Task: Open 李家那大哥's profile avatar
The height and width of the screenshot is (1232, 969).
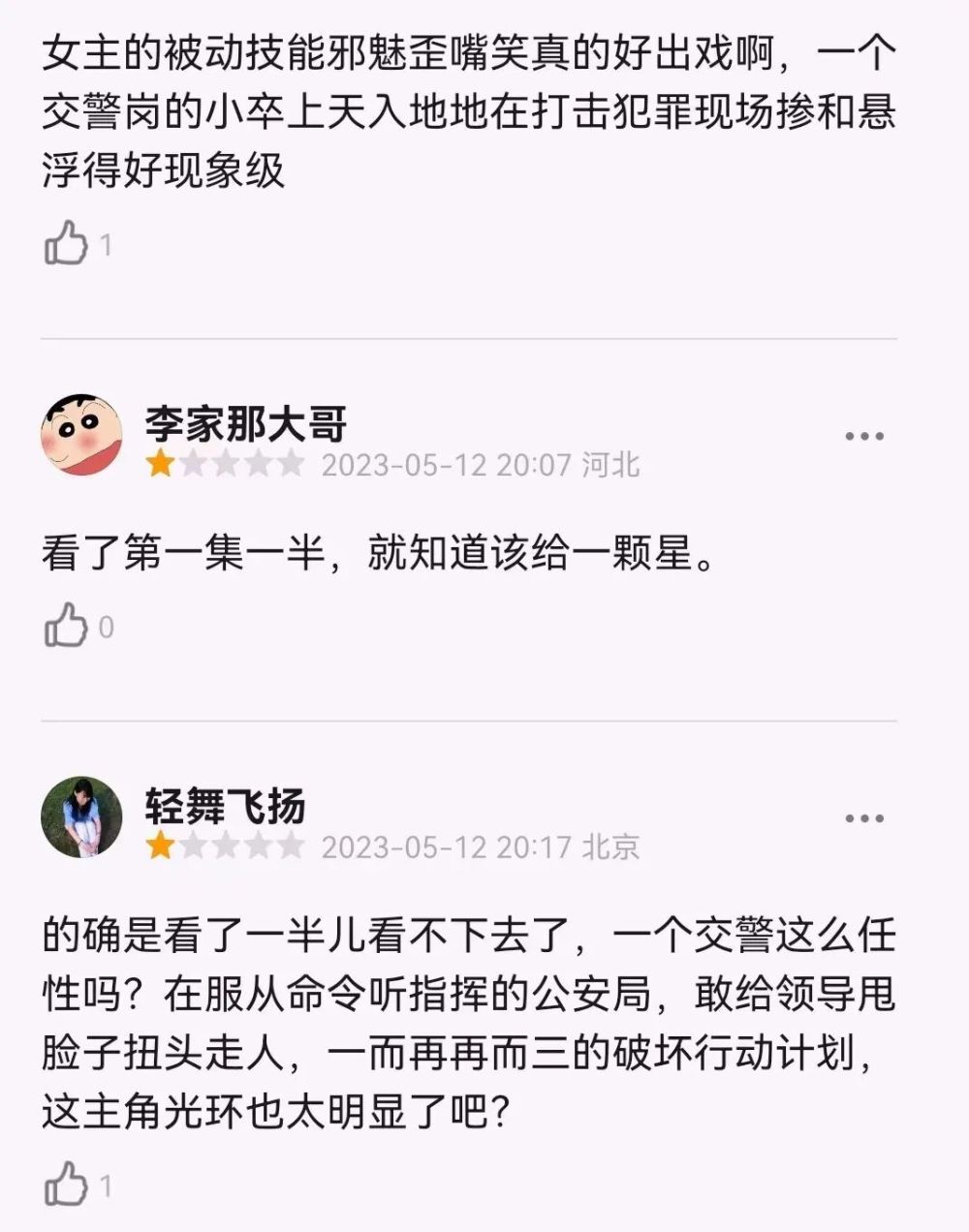Action: (81, 435)
